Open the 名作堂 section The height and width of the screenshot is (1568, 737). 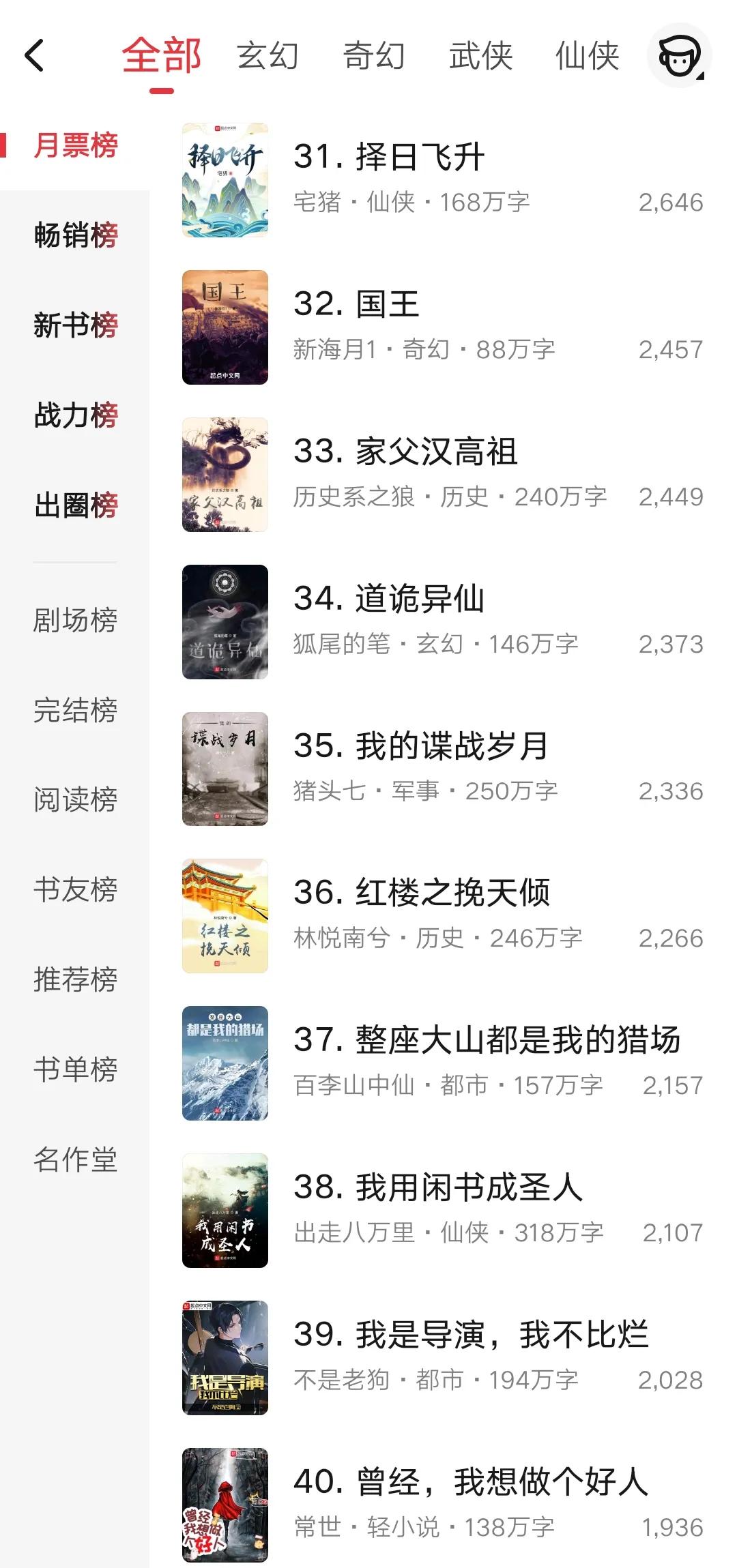pos(75,1159)
